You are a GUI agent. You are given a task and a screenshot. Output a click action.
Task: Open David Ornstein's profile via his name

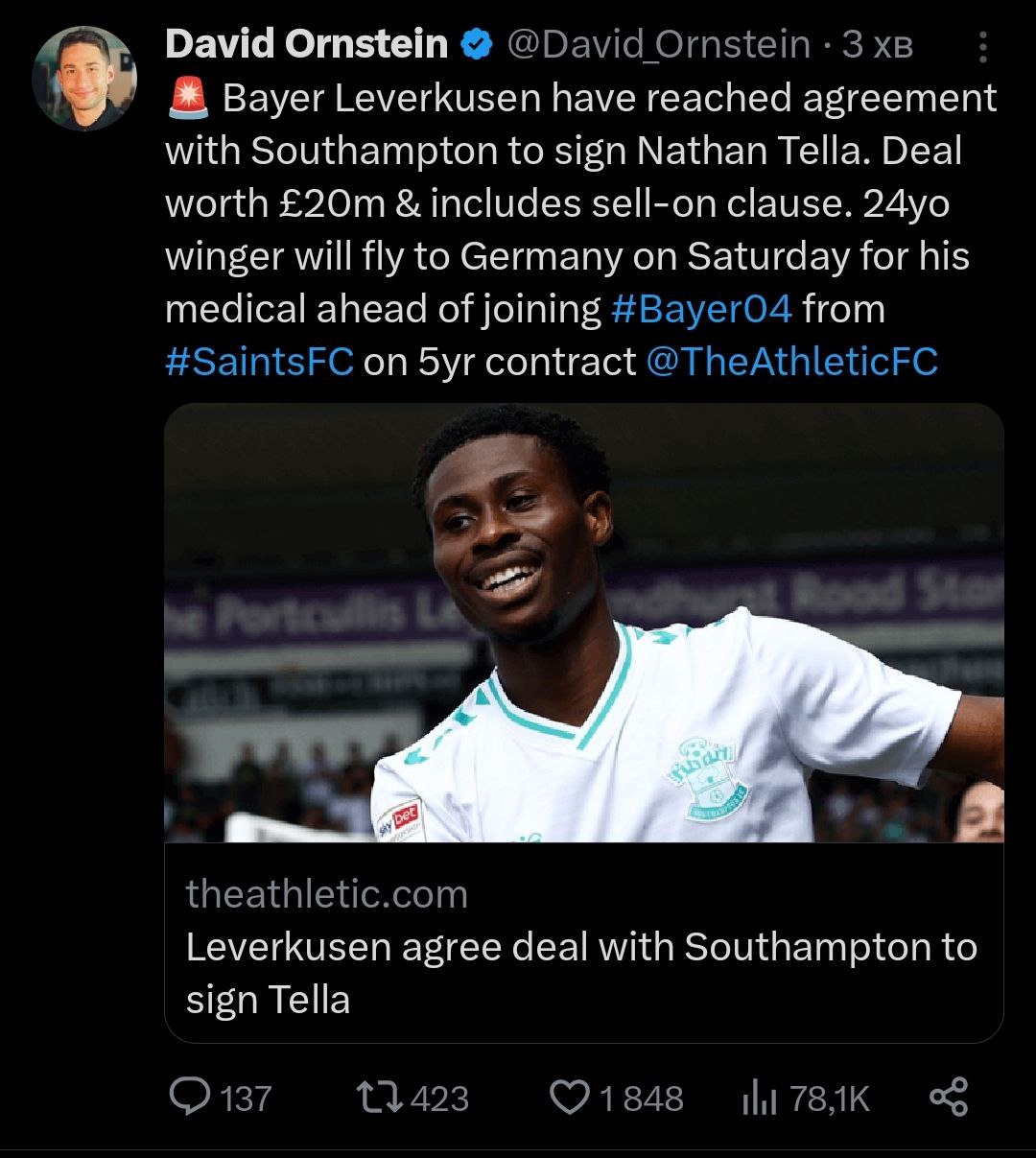click(307, 43)
